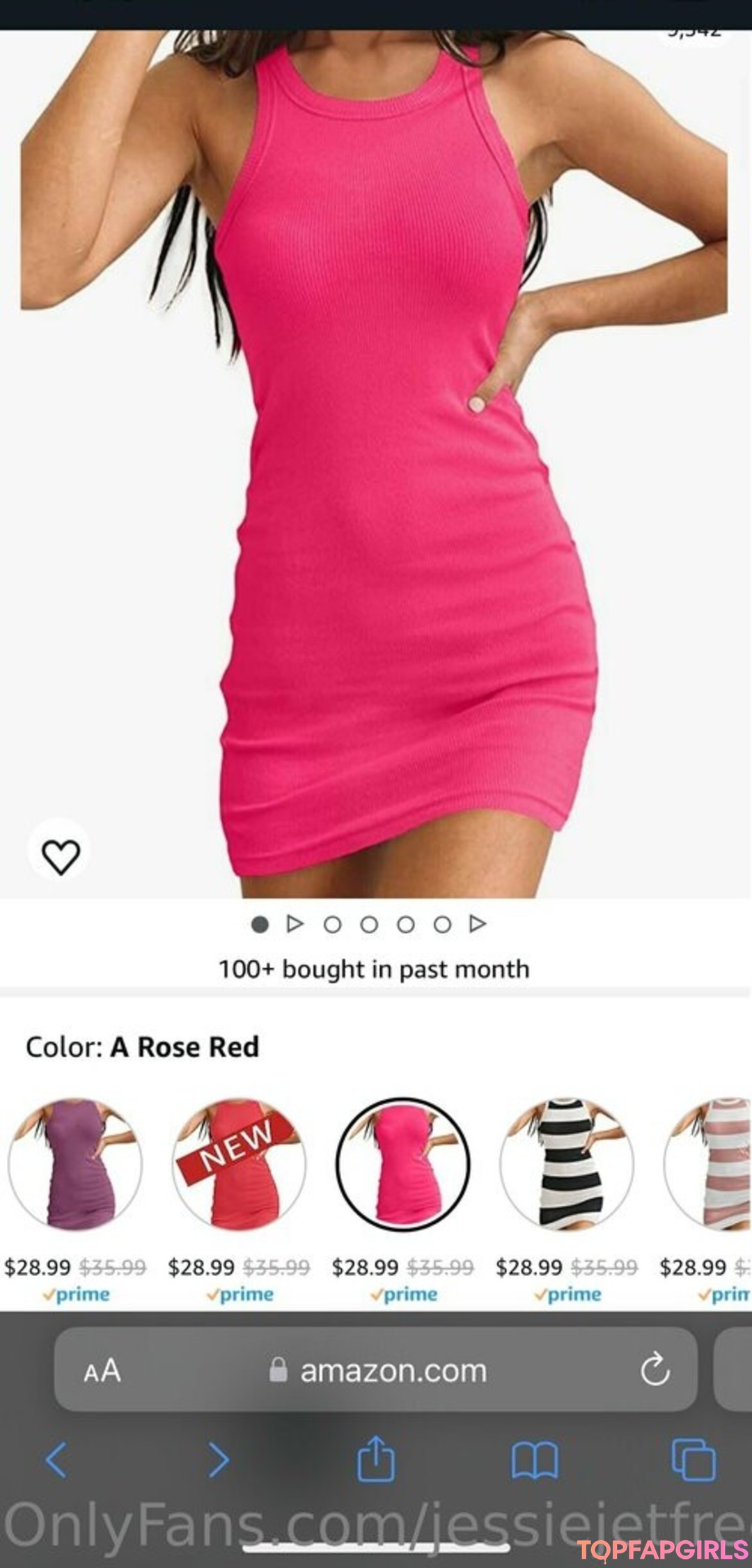Image resolution: width=752 pixels, height=1568 pixels.
Task: Pick the black and white striped swatch
Action: point(567,1164)
